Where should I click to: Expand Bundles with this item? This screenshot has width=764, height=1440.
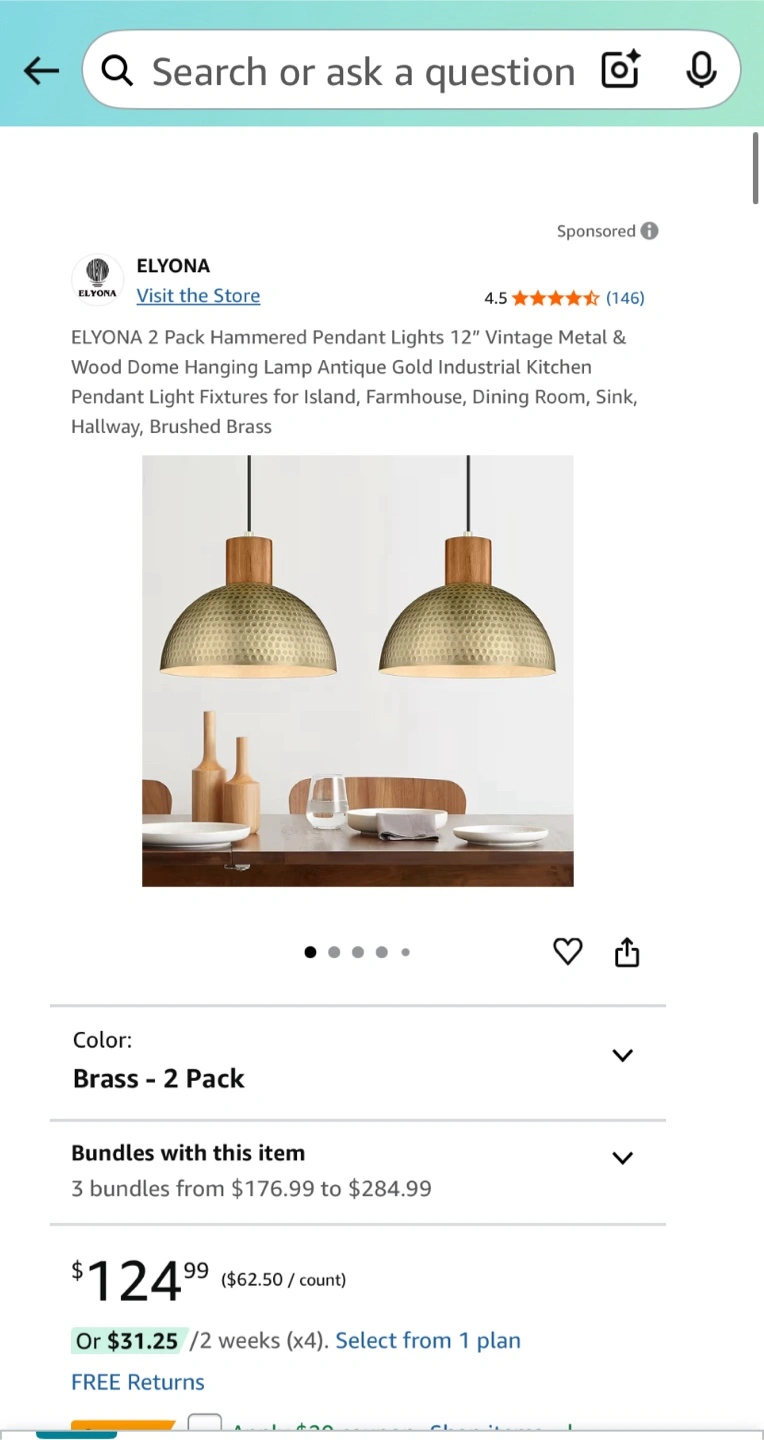pyautogui.click(x=358, y=1171)
